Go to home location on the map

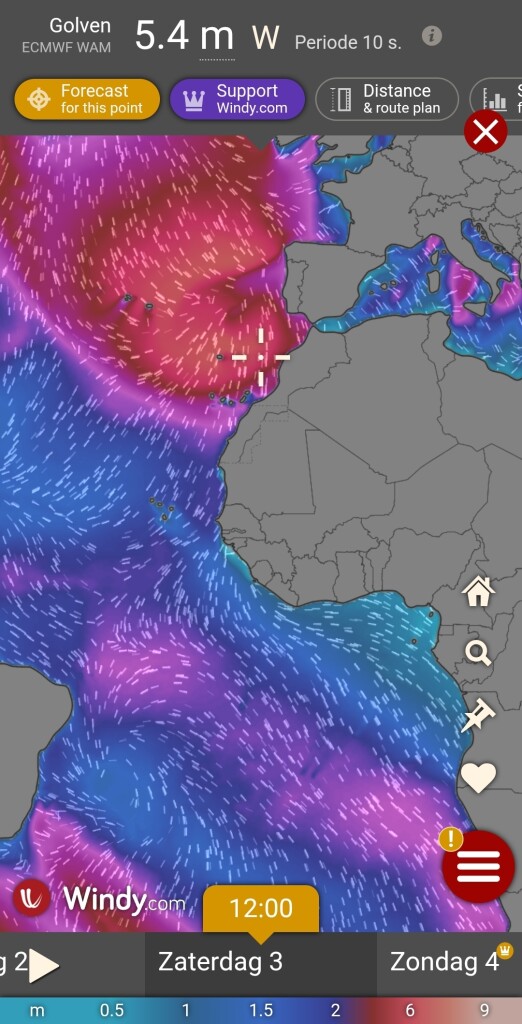(x=478, y=593)
